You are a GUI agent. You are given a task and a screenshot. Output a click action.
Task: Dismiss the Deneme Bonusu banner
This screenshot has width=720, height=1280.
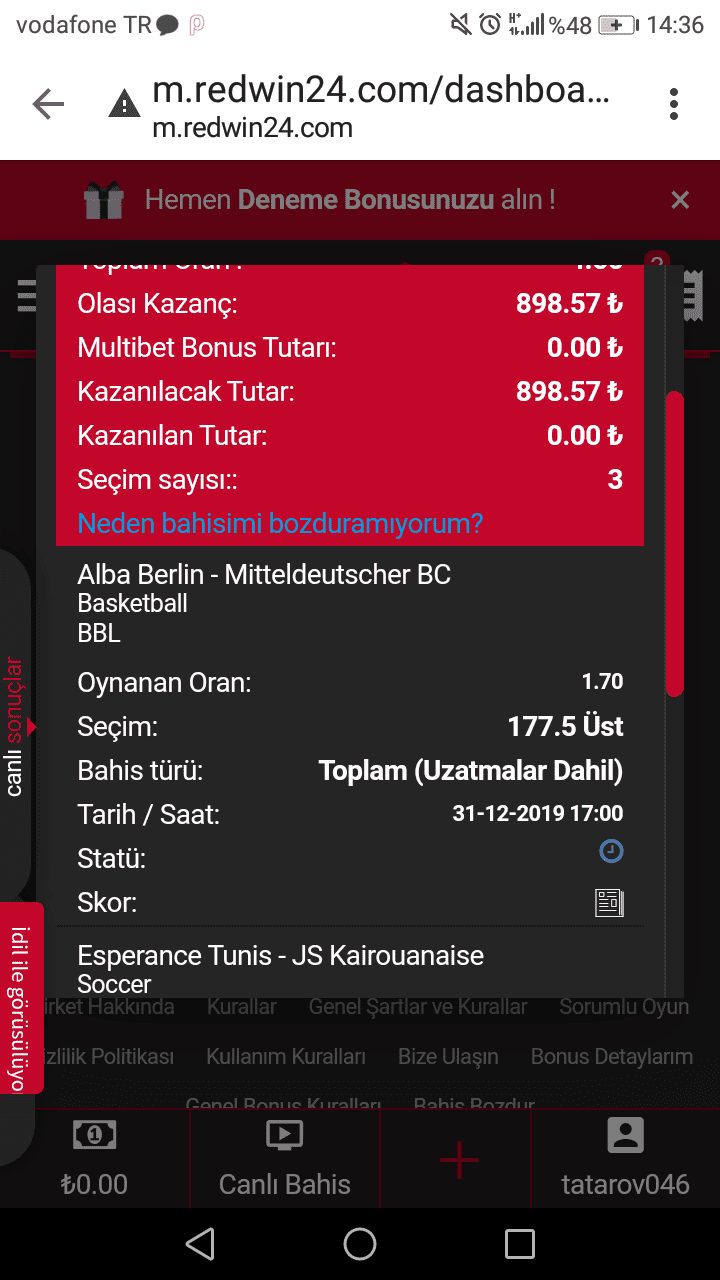[680, 200]
